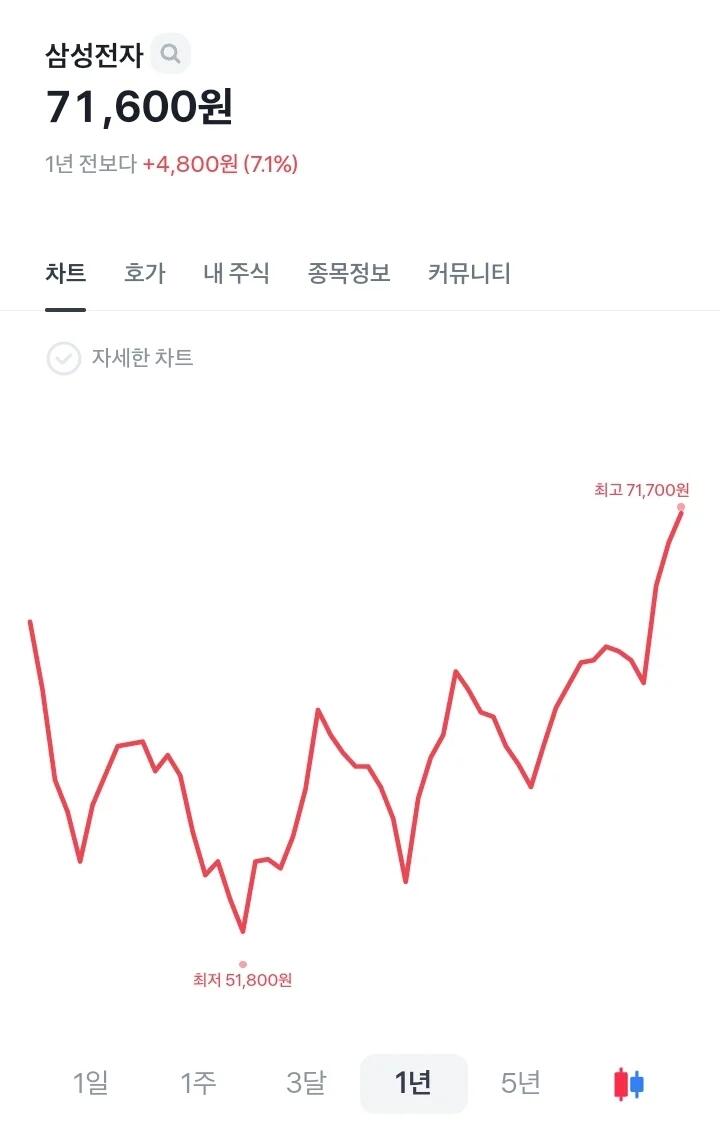Image resolution: width=720 pixels, height=1139 pixels.
Task: Select the 1년 chart range
Action: coord(413,1083)
